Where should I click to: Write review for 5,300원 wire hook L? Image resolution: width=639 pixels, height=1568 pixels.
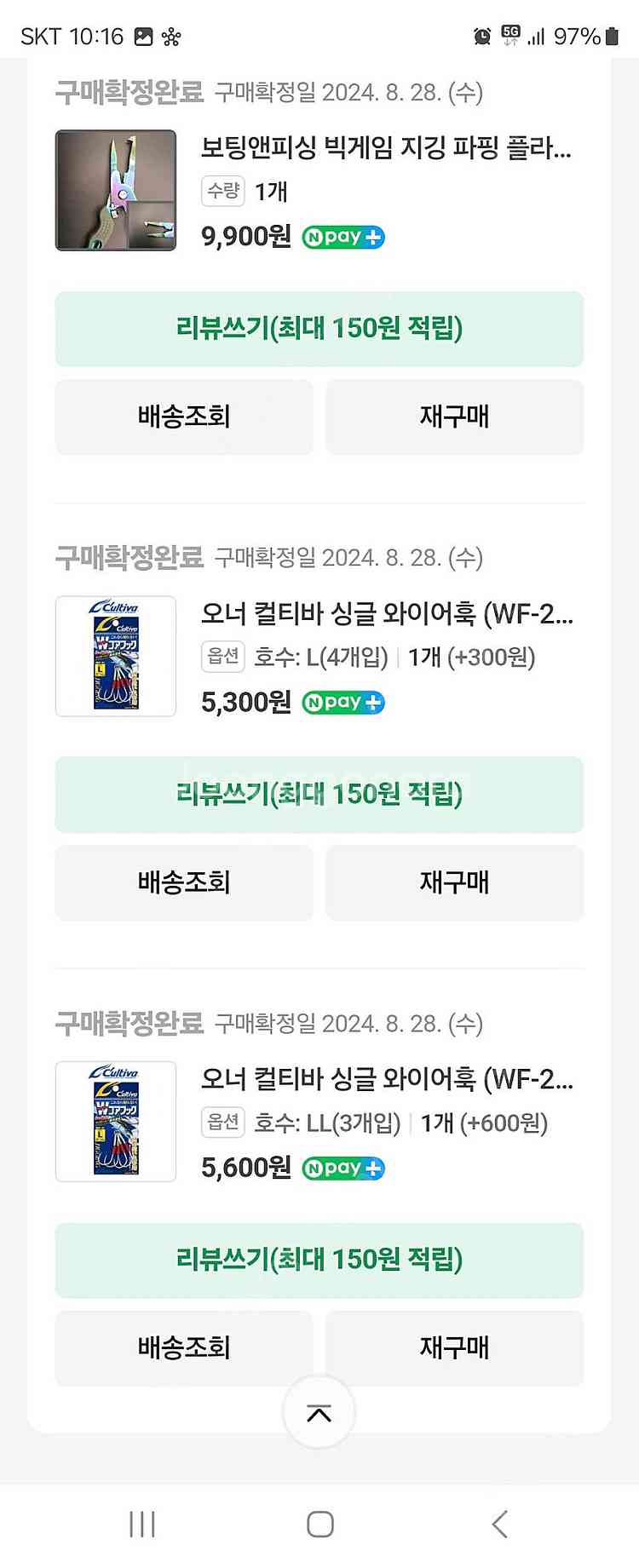click(x=319, y=794)
